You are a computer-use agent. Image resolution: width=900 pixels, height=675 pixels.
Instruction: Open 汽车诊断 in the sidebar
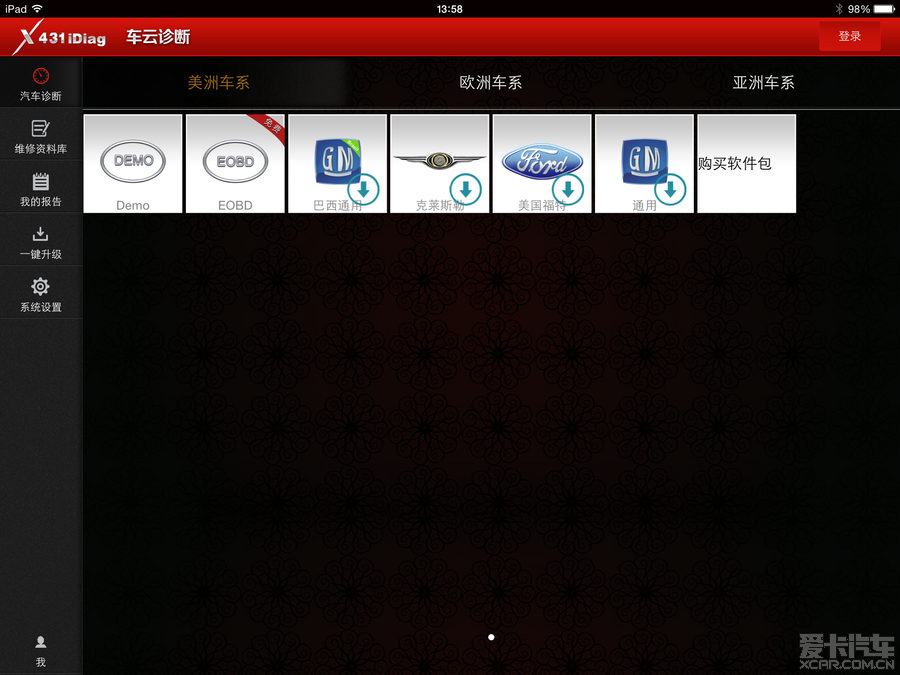[41, 84]
